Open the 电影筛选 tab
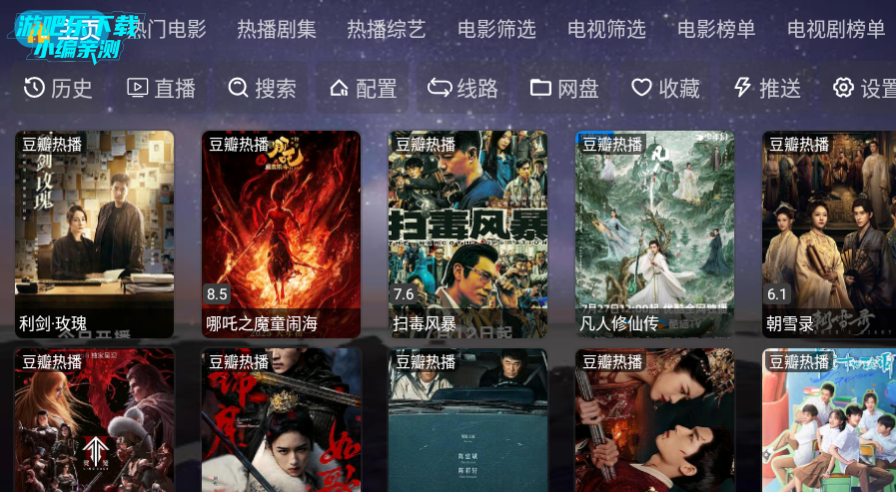Screen dimensions: 896x492 496,29
